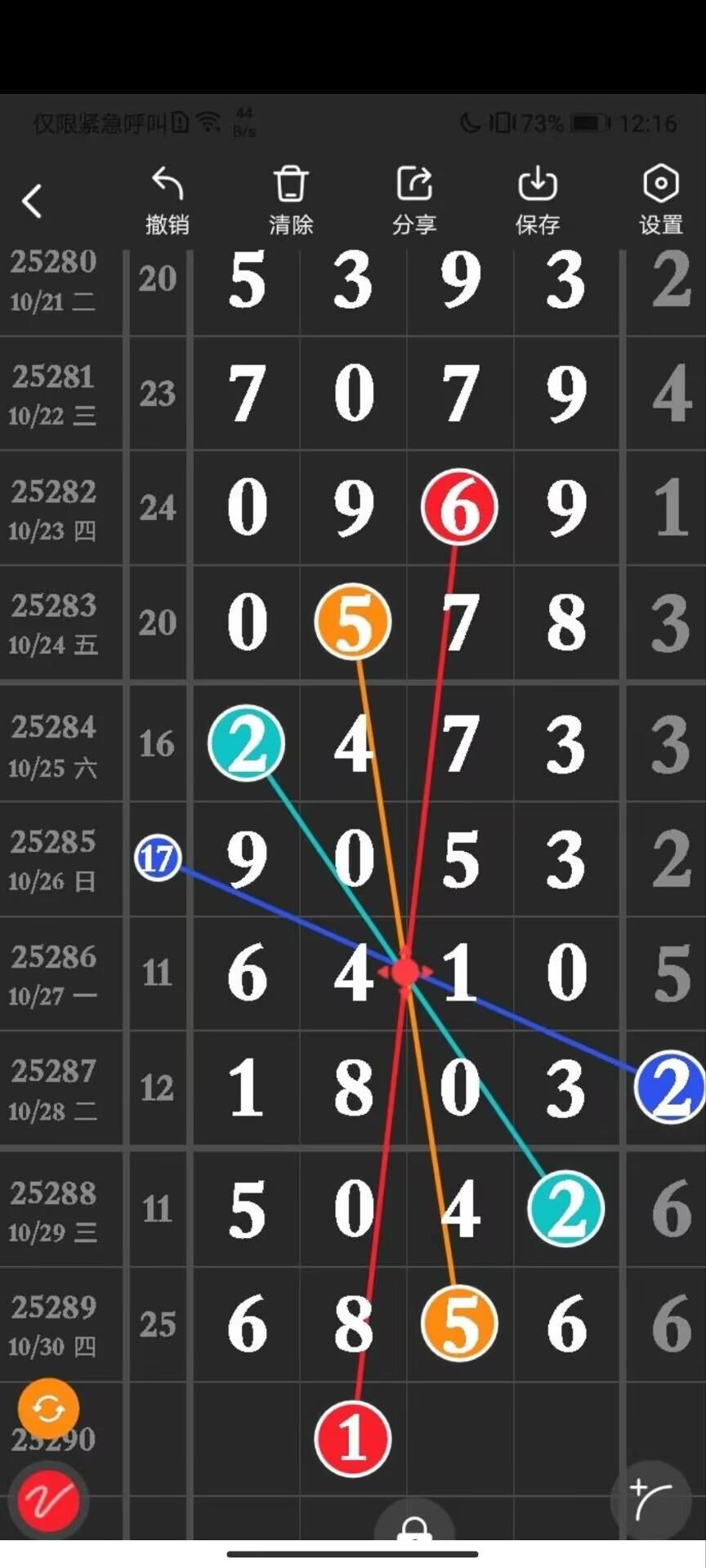Tap the back arrow at top left

(x=33, y=200)
